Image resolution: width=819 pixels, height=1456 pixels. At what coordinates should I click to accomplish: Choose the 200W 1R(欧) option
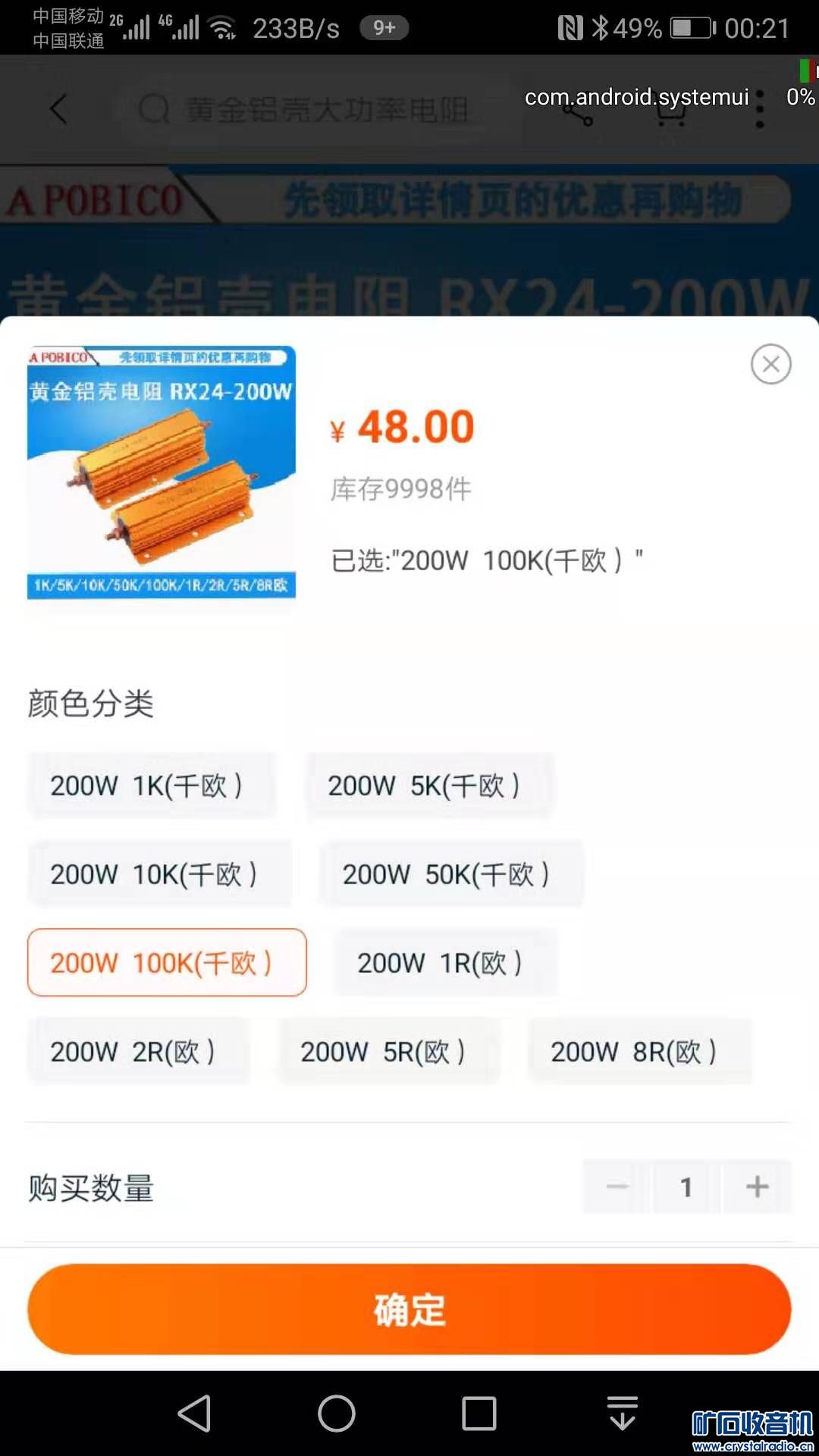coord(445,963)
